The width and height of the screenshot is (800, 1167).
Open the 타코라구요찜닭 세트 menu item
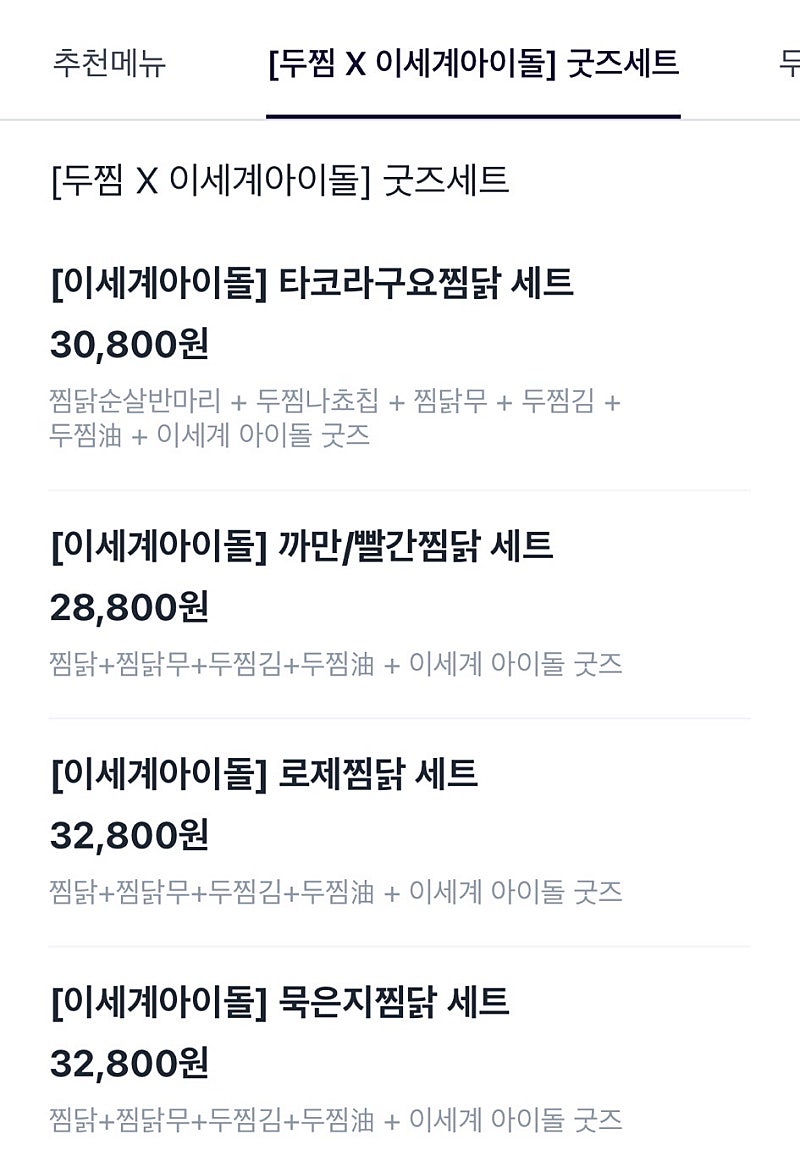[x=312, y=284]
